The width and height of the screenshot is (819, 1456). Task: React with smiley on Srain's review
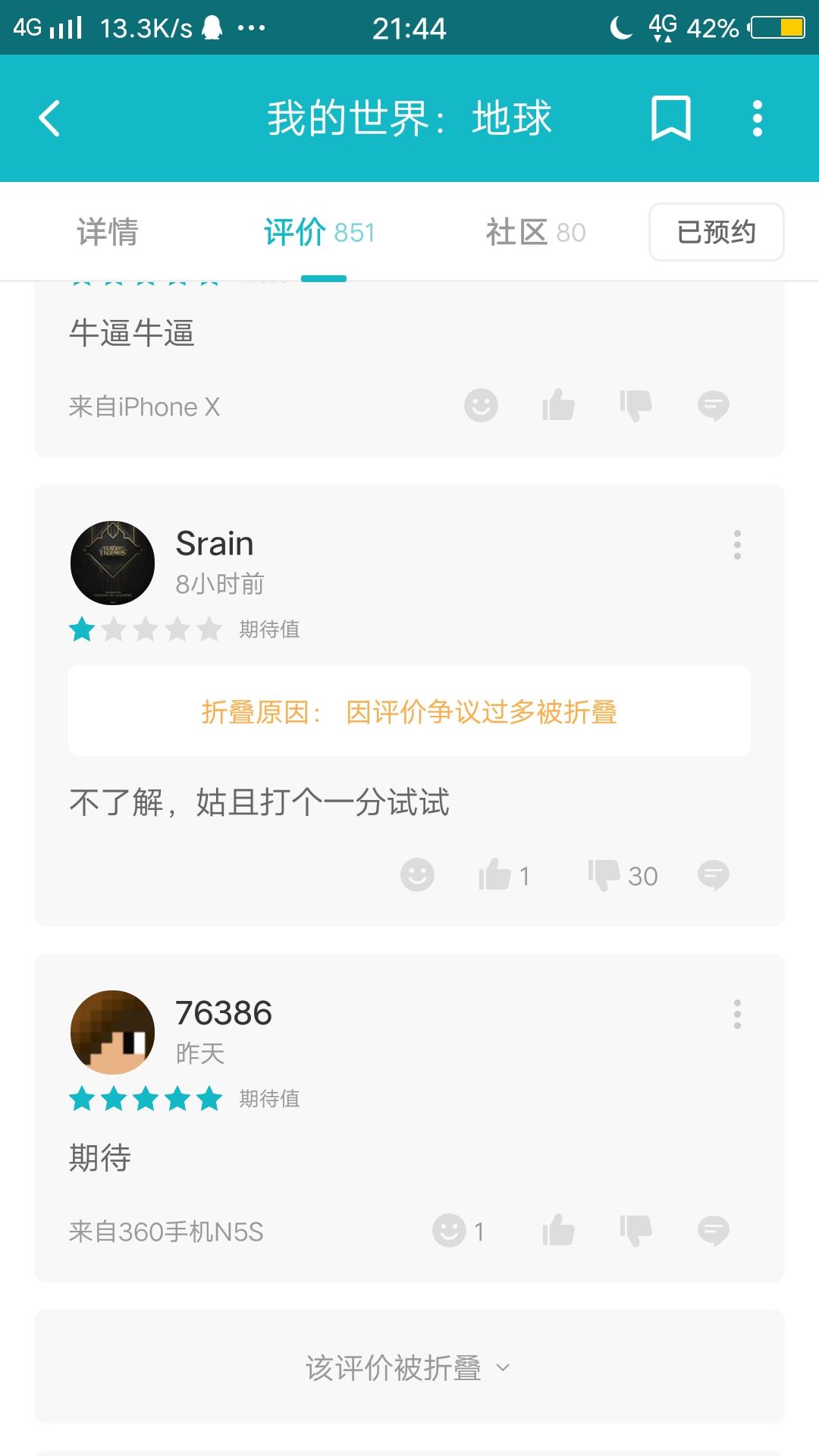click(x=417, y=875)
